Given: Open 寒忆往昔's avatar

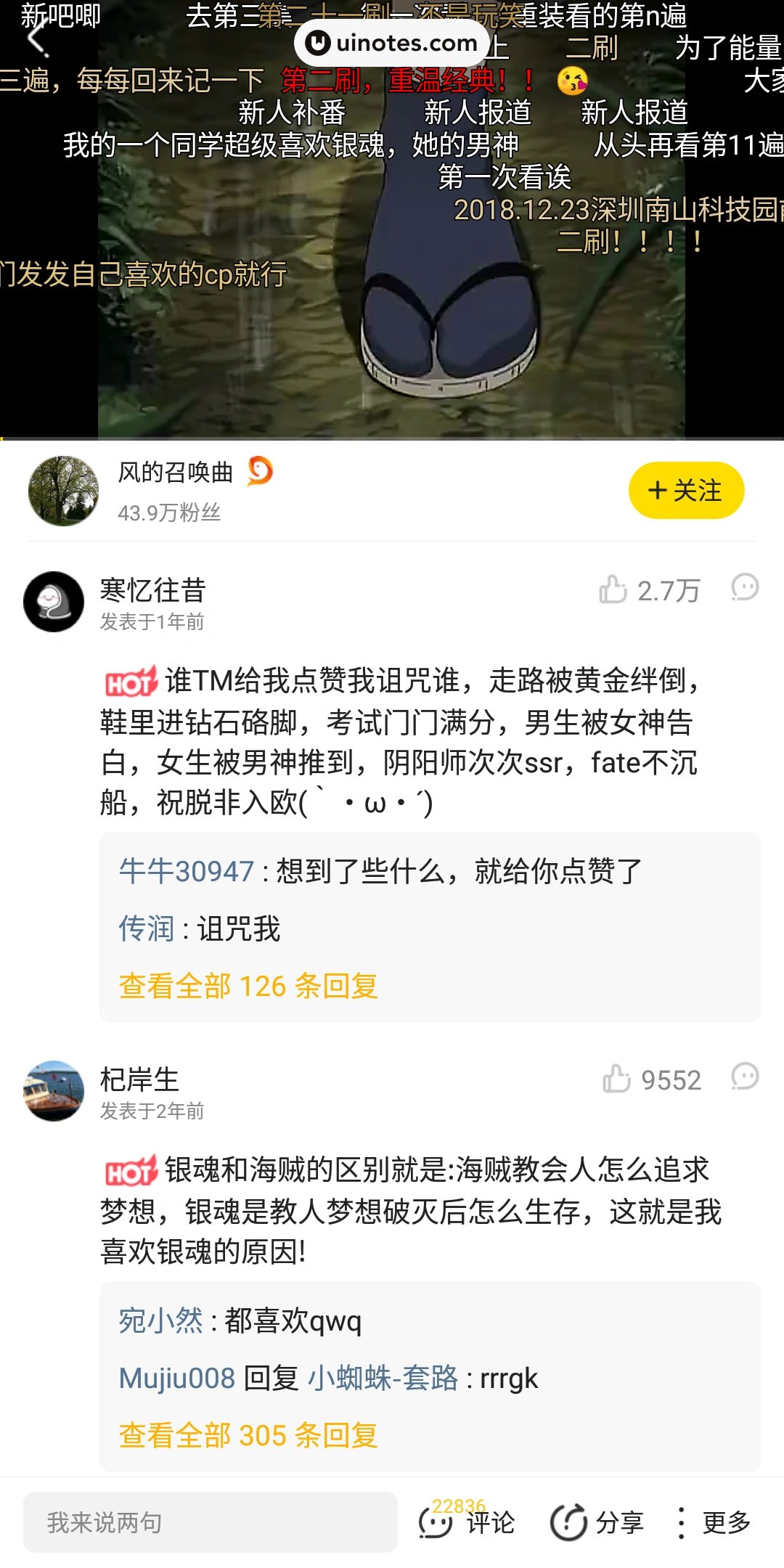Looking at the screenshot, I should point(54,602).
